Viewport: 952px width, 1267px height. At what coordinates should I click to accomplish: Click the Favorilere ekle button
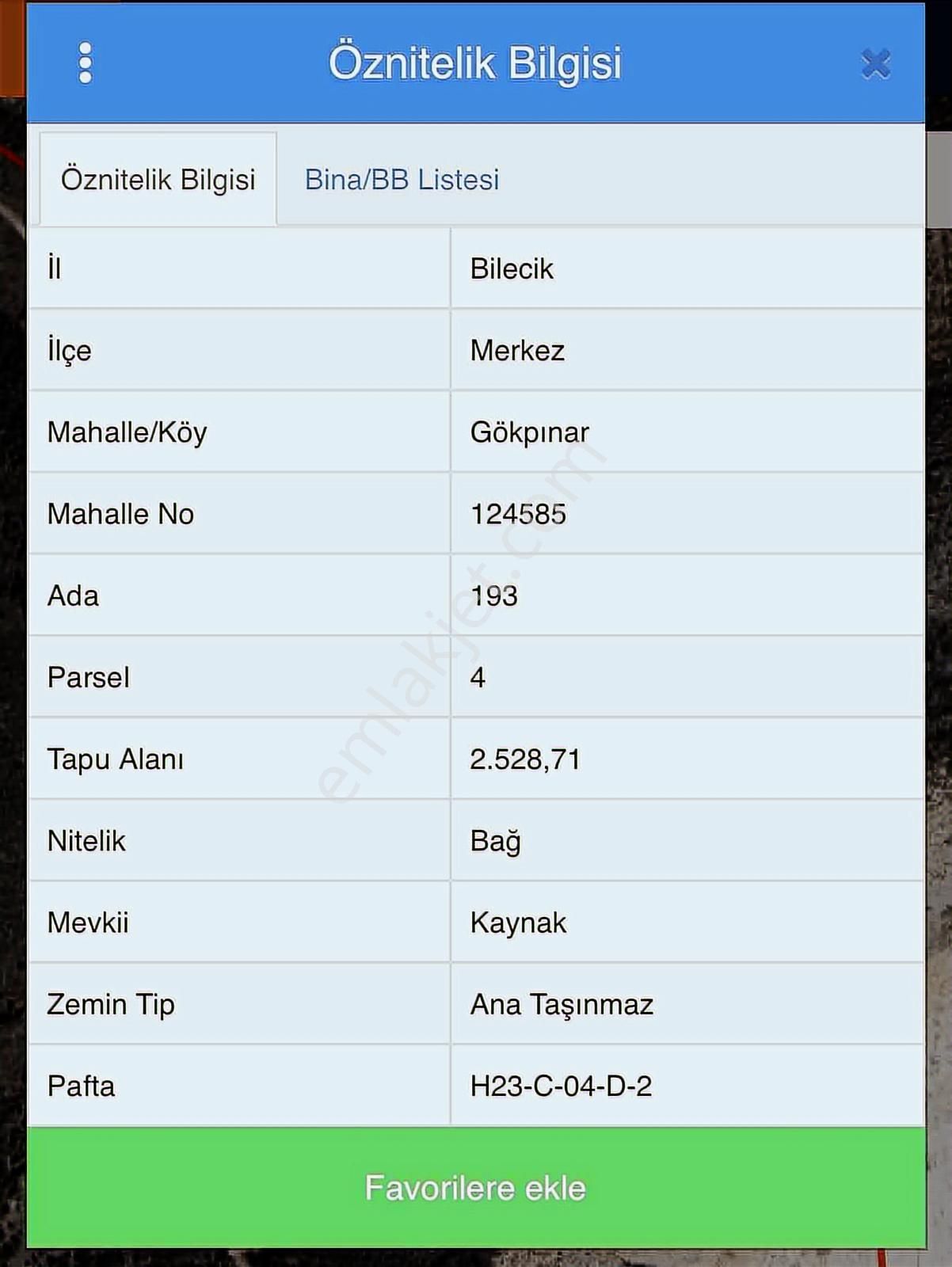click(x=475, y=1187)
